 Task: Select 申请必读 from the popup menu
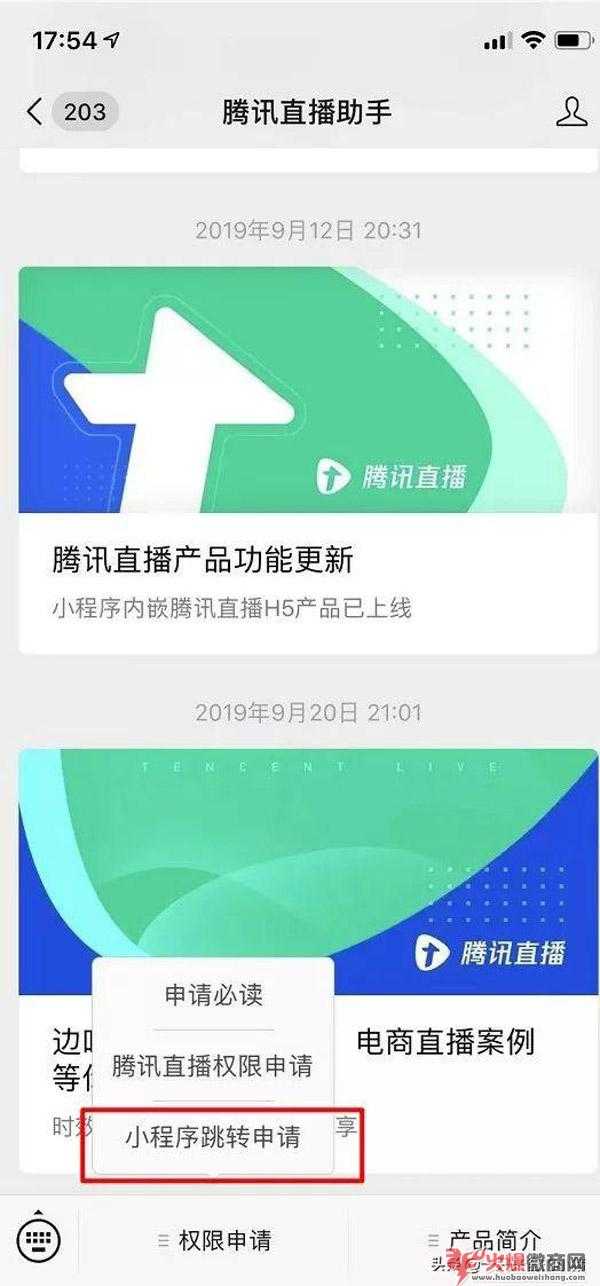click(213, 995)
